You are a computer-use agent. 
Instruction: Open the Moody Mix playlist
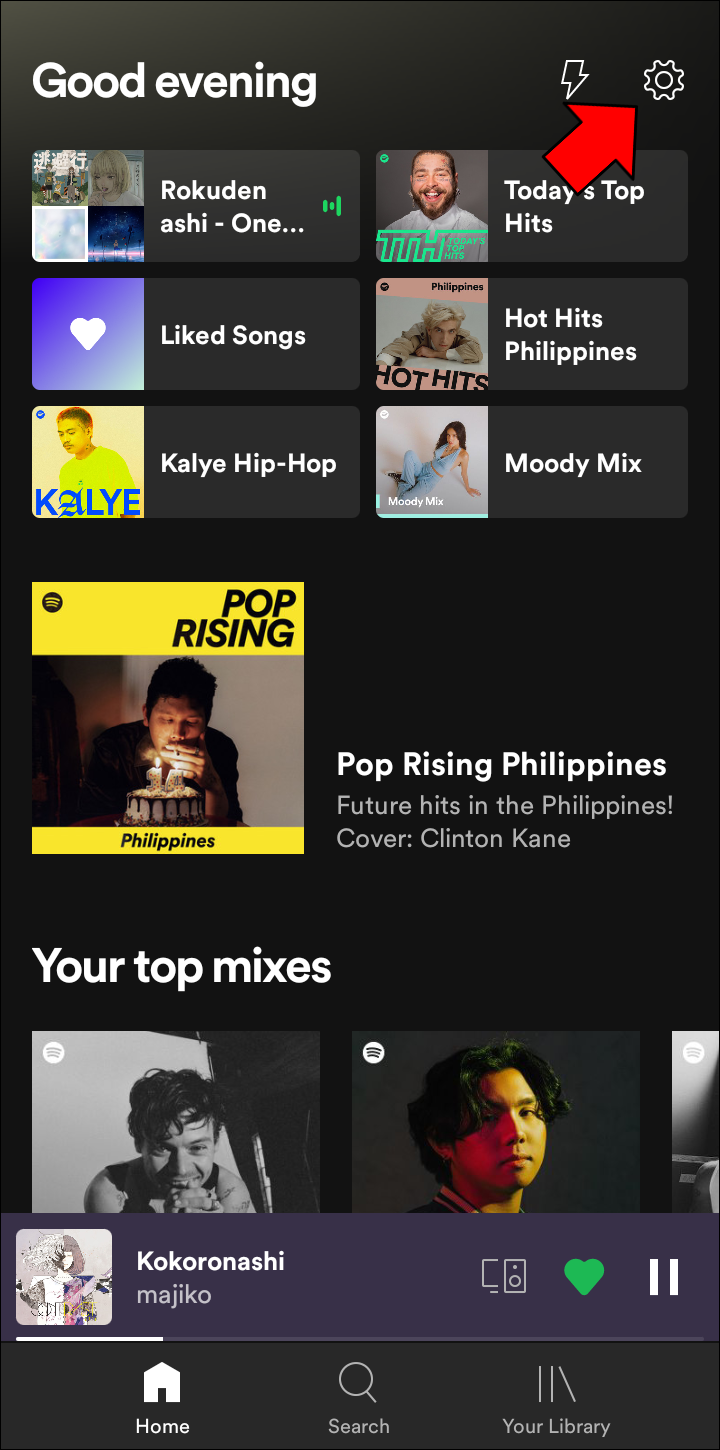[532, 462]
